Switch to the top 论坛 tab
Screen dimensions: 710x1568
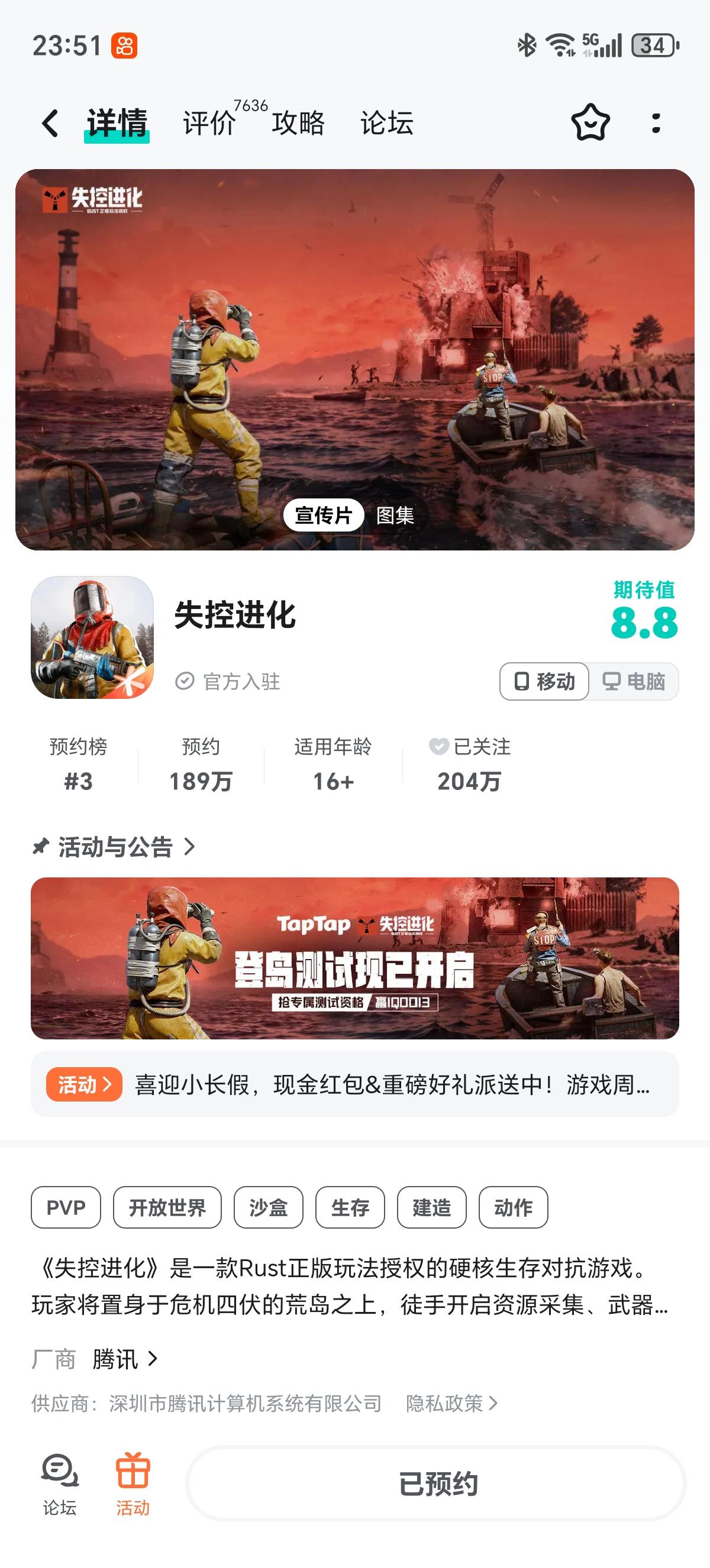388,123
